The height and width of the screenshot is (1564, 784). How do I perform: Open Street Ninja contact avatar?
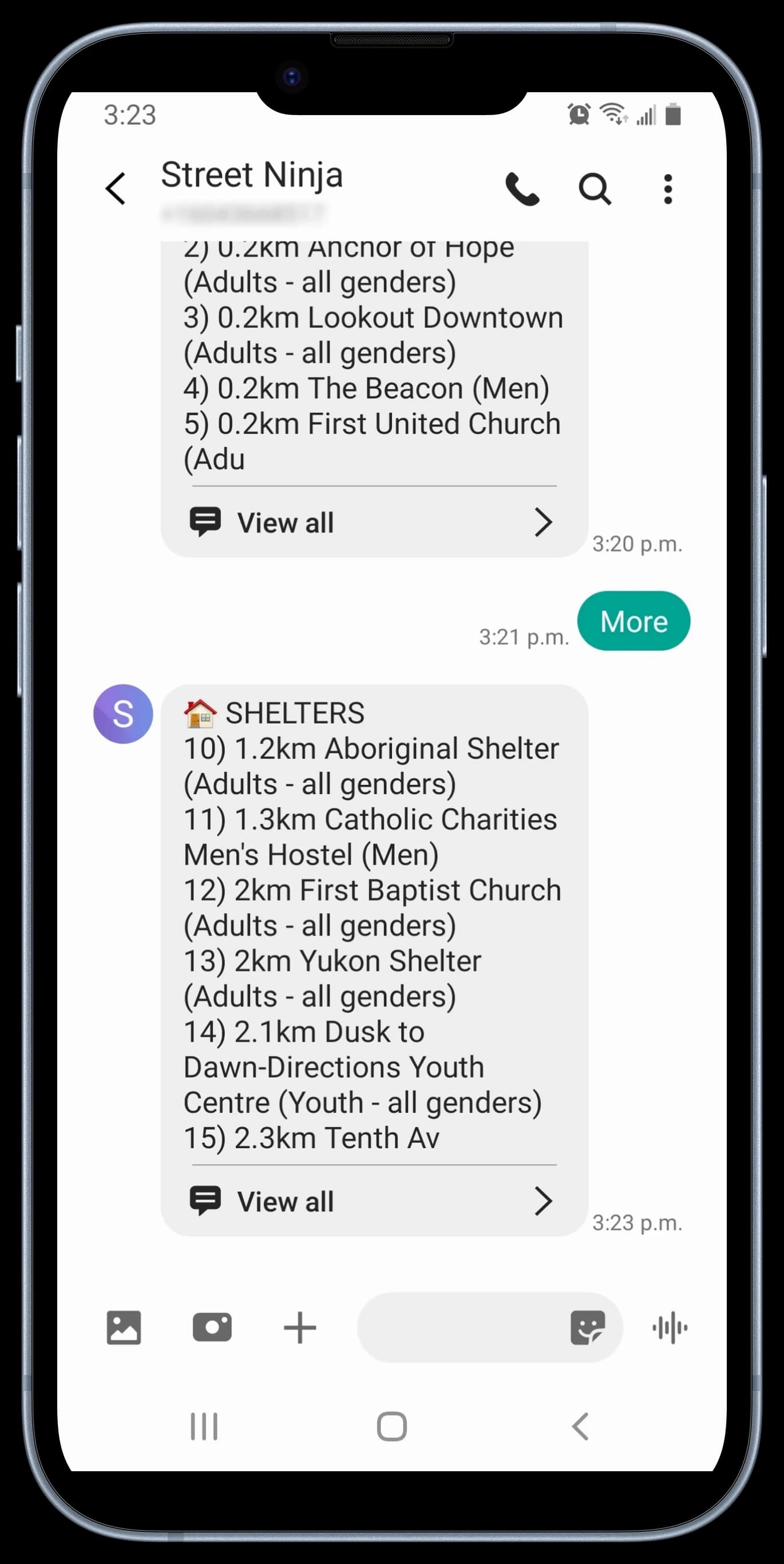click(122, 713)
